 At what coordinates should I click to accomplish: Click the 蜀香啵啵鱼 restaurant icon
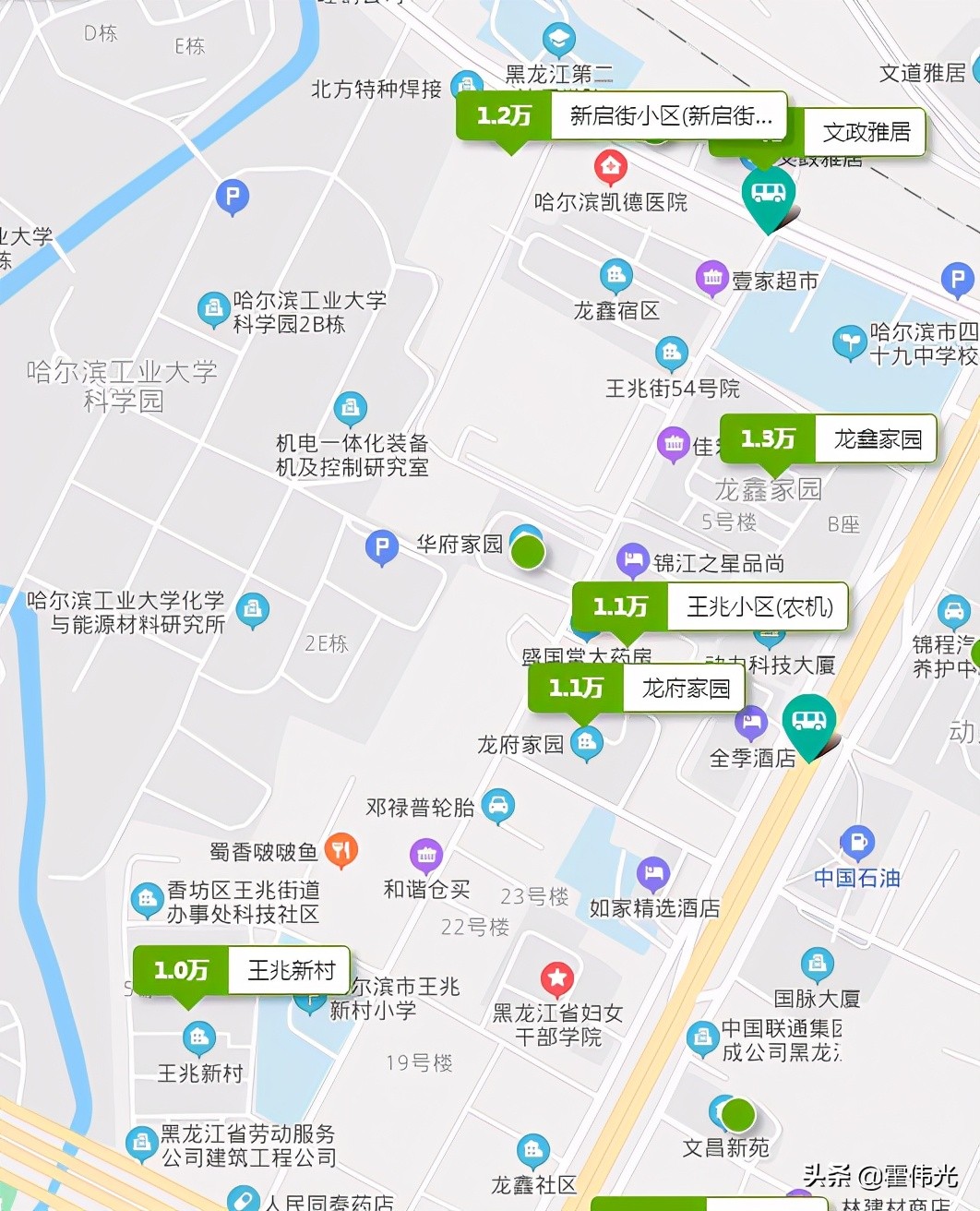coord(342,851)
